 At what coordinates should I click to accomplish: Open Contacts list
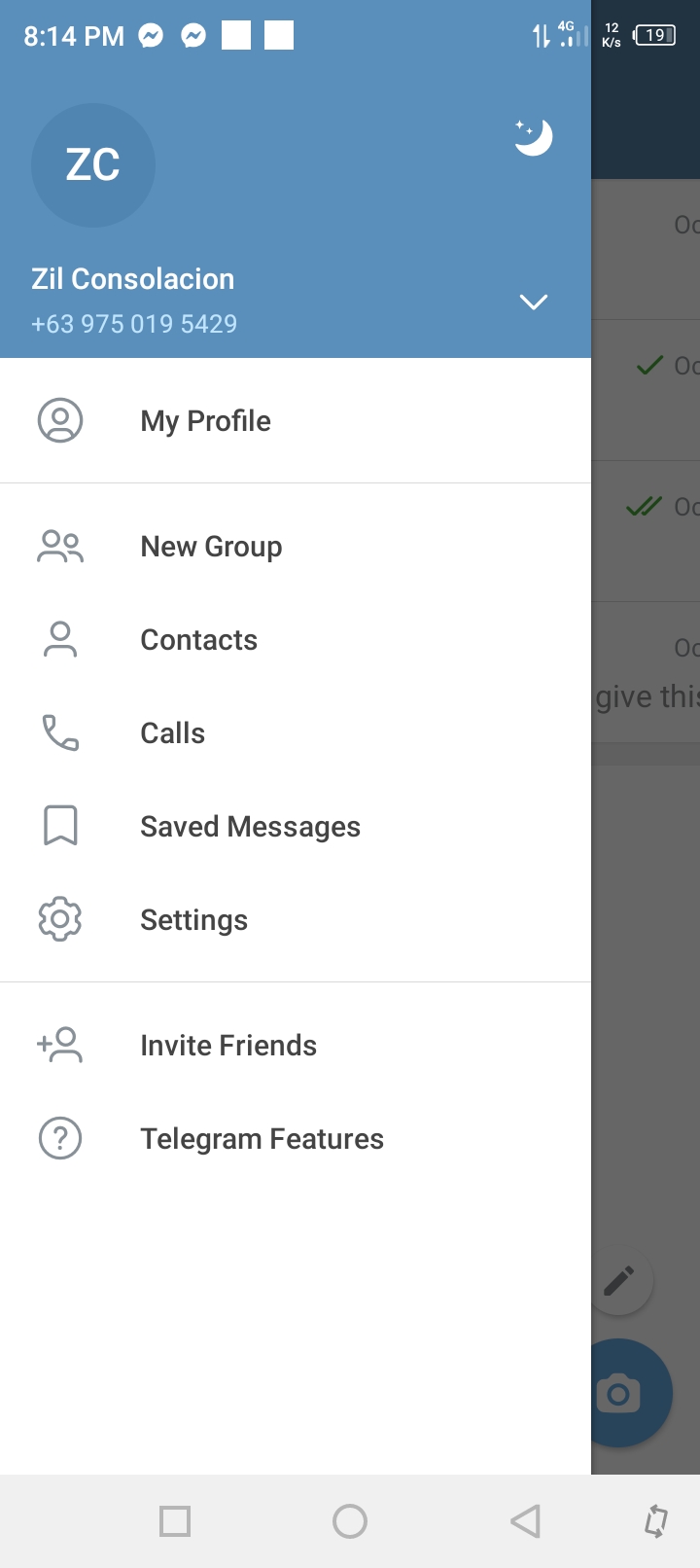tap(198, 640)
